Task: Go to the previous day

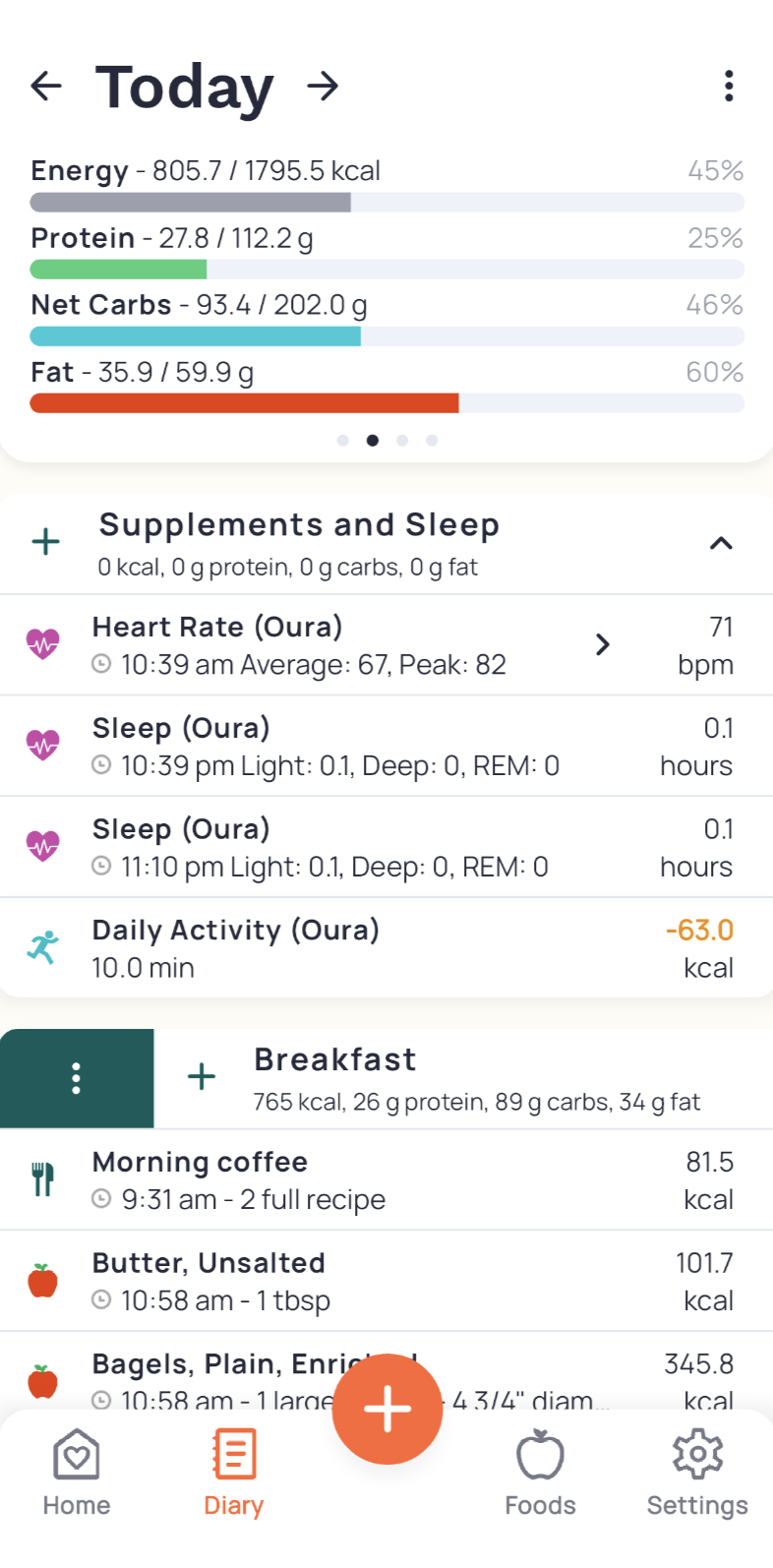Action: click(46, 87)
